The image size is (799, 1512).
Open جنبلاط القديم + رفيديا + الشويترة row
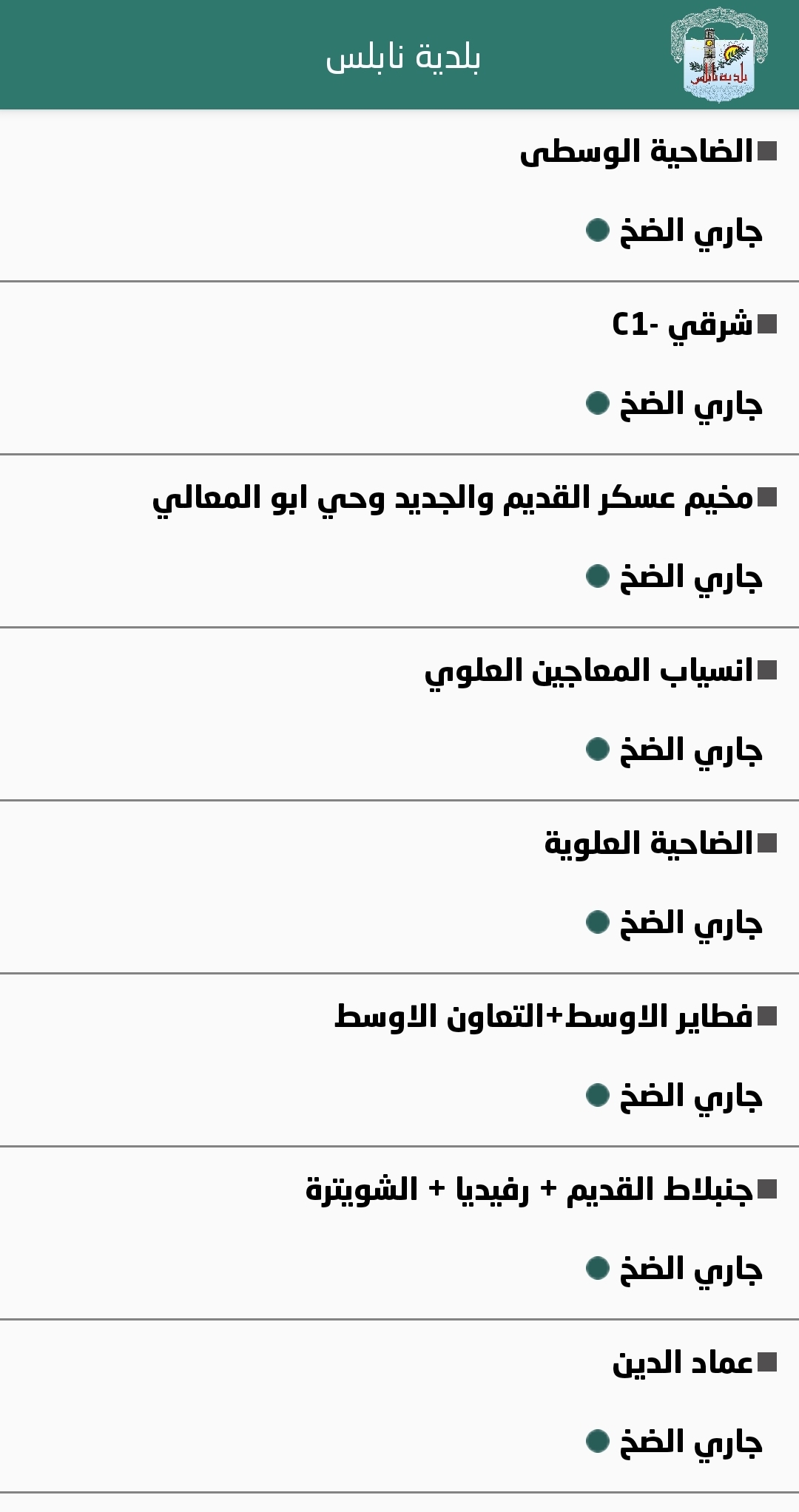[530, 1190]
